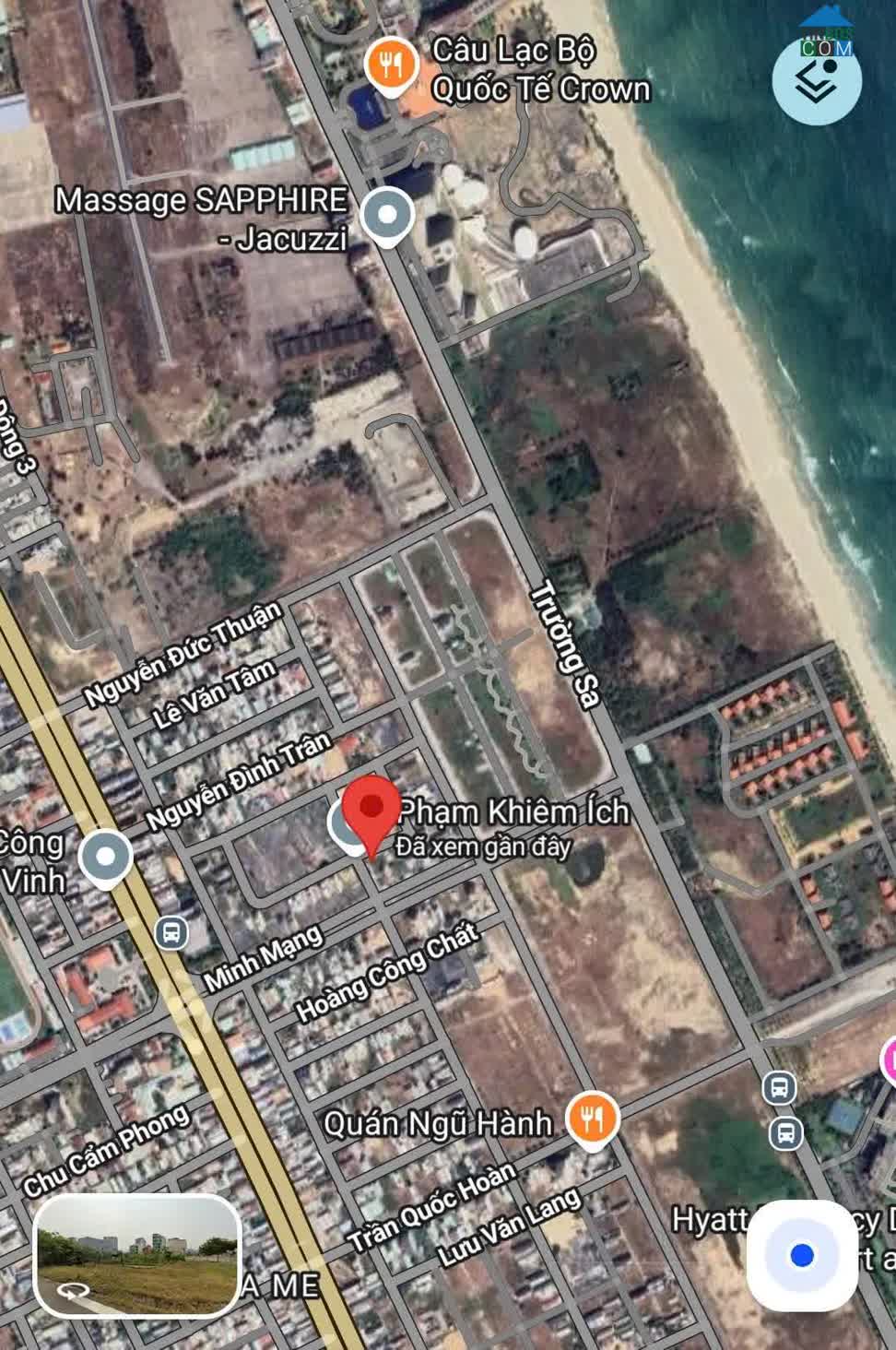This screenshot has height=1350, width=896.
Task: Open the Street View preview thumbnail
Action: 137,1256
